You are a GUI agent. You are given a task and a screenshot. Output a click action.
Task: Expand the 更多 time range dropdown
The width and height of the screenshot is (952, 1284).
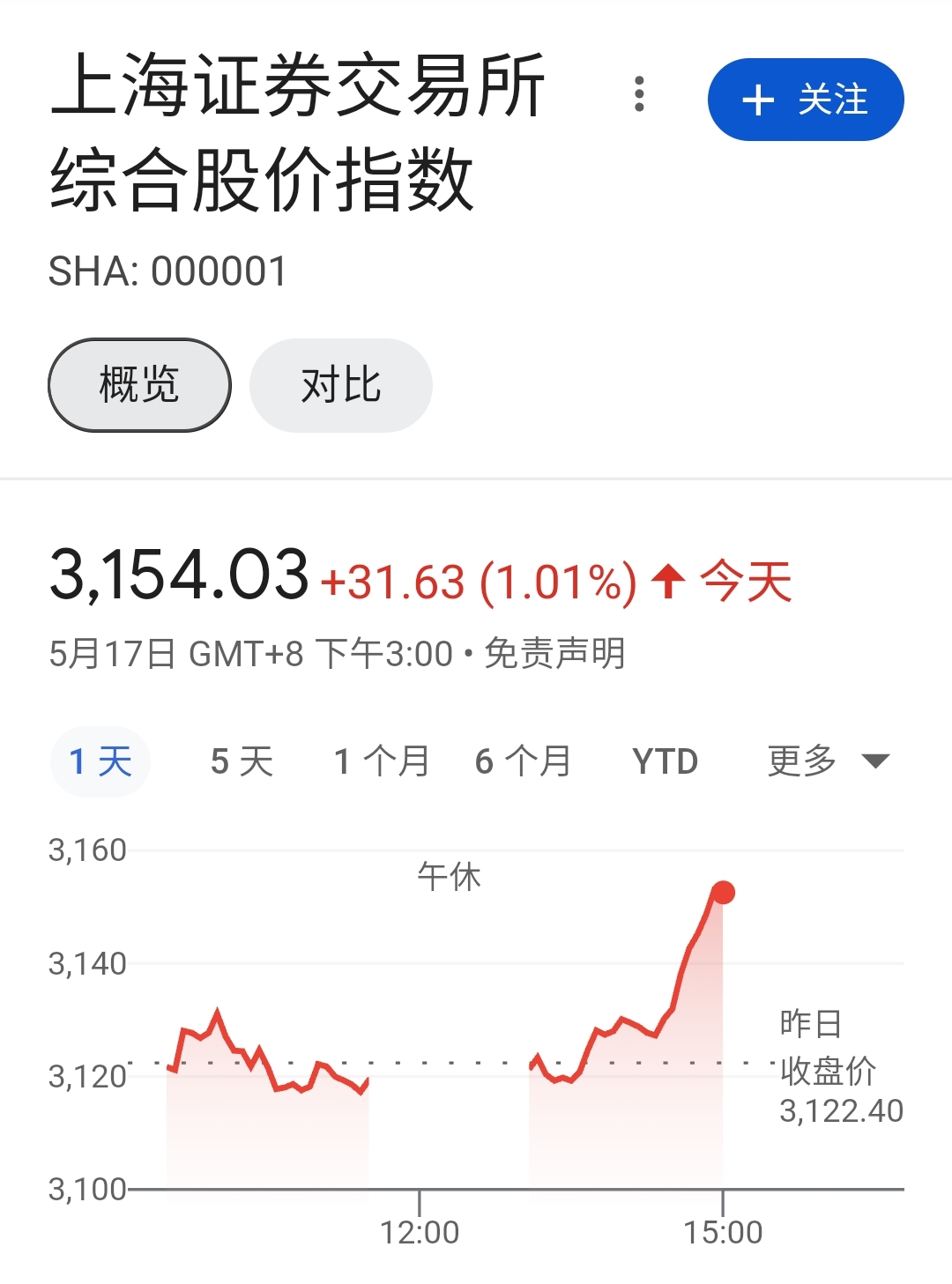[828, 761]
